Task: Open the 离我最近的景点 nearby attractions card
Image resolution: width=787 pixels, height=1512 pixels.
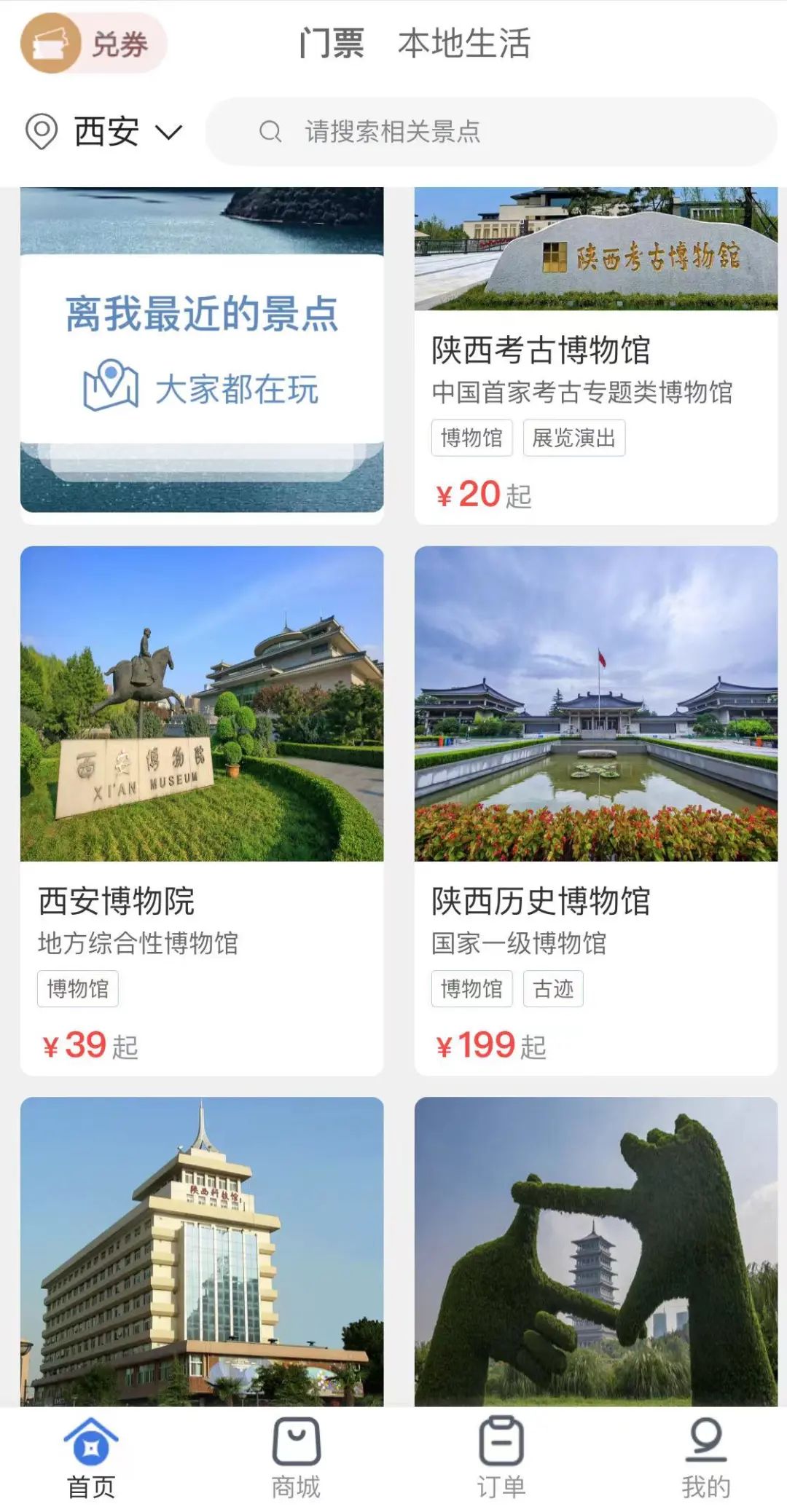Action: [x=202, y=350]
